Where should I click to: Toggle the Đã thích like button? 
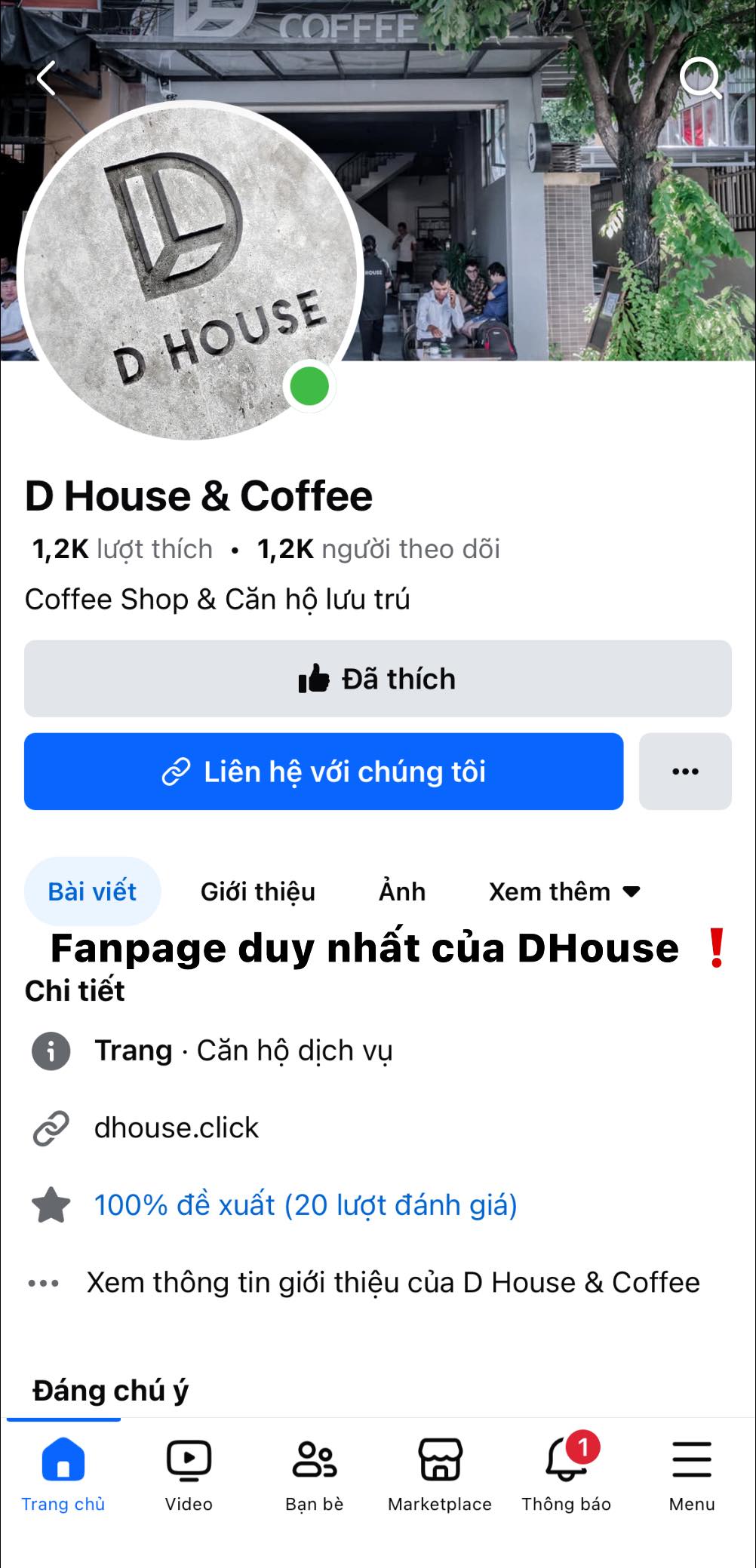click(x=378, y=678)
